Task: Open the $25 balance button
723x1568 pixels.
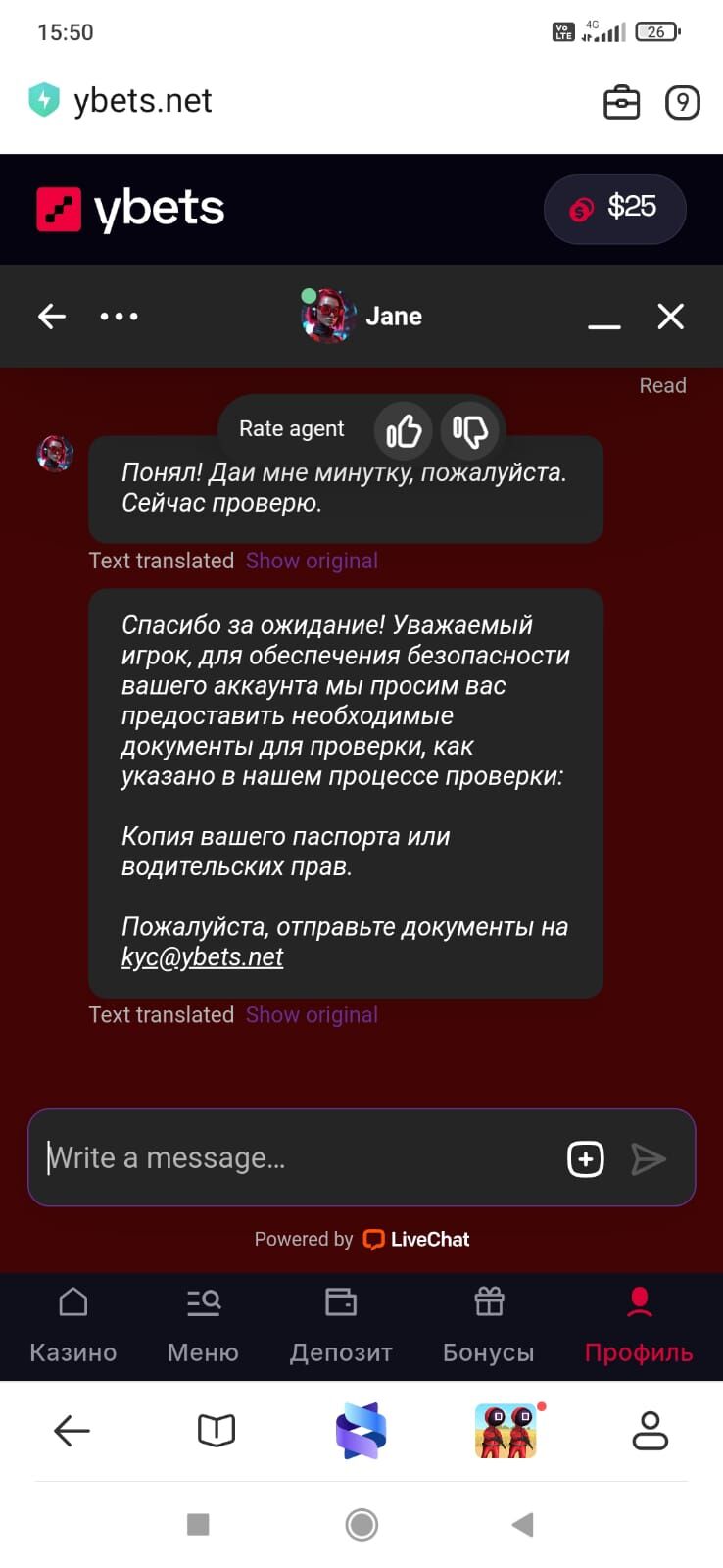Action: pyautogui.click(x=614, y=209)
